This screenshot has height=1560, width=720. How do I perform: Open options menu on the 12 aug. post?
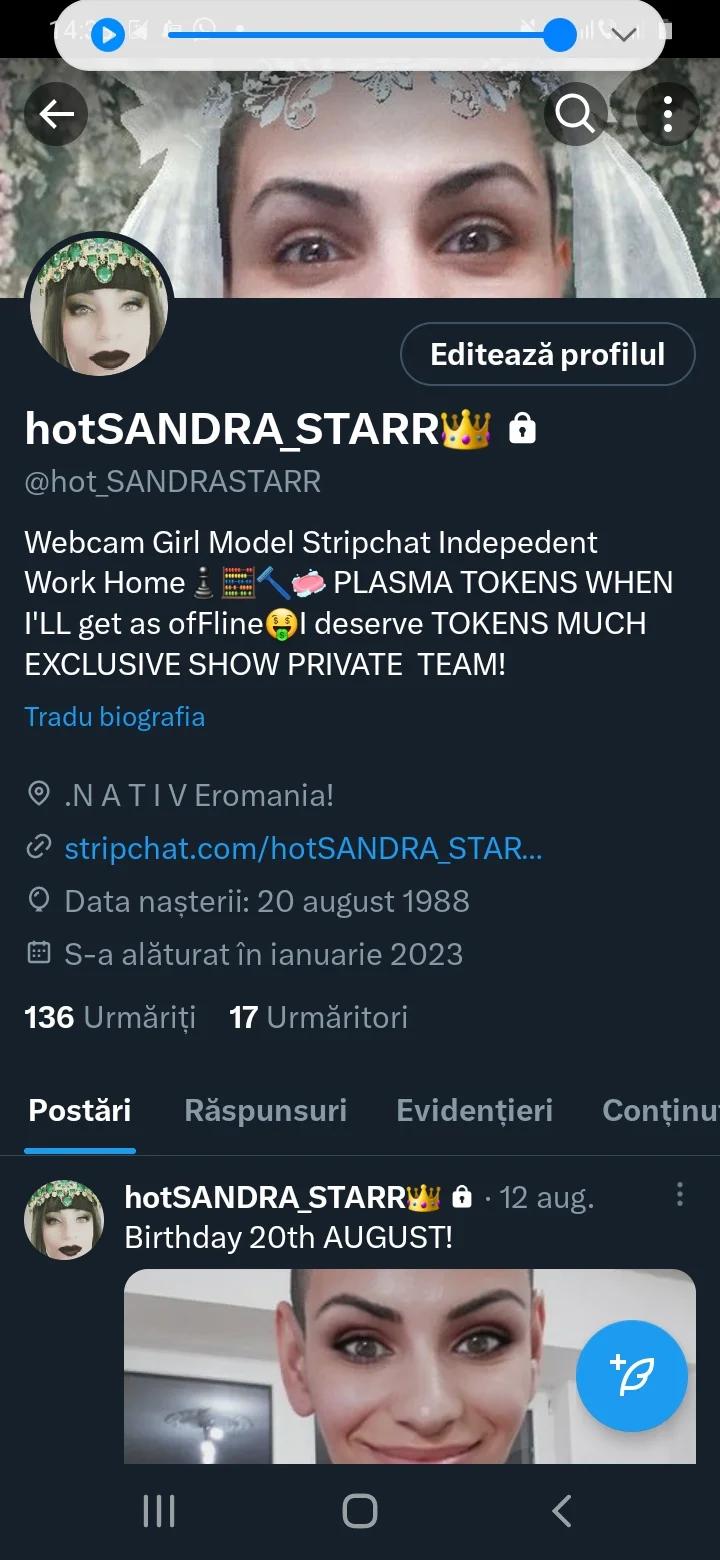tap(680, 1194)
